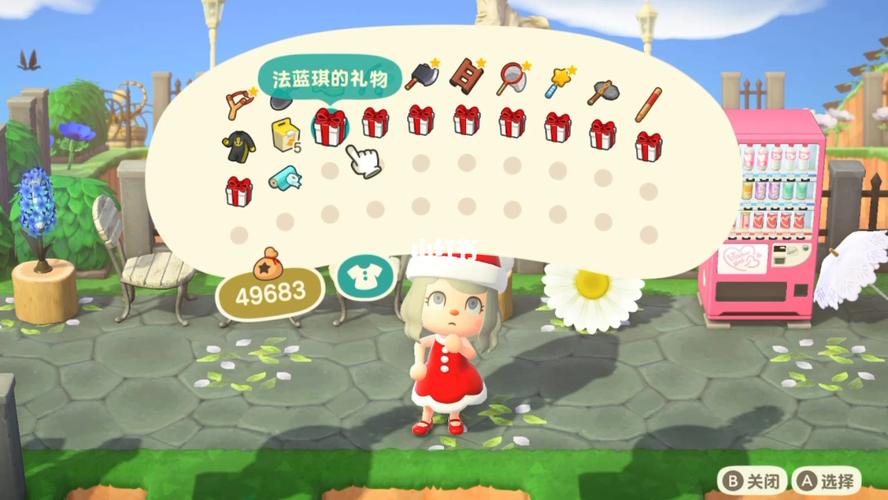Select the bug net item
The image size is (888, 500).
(x=512, y=75)
